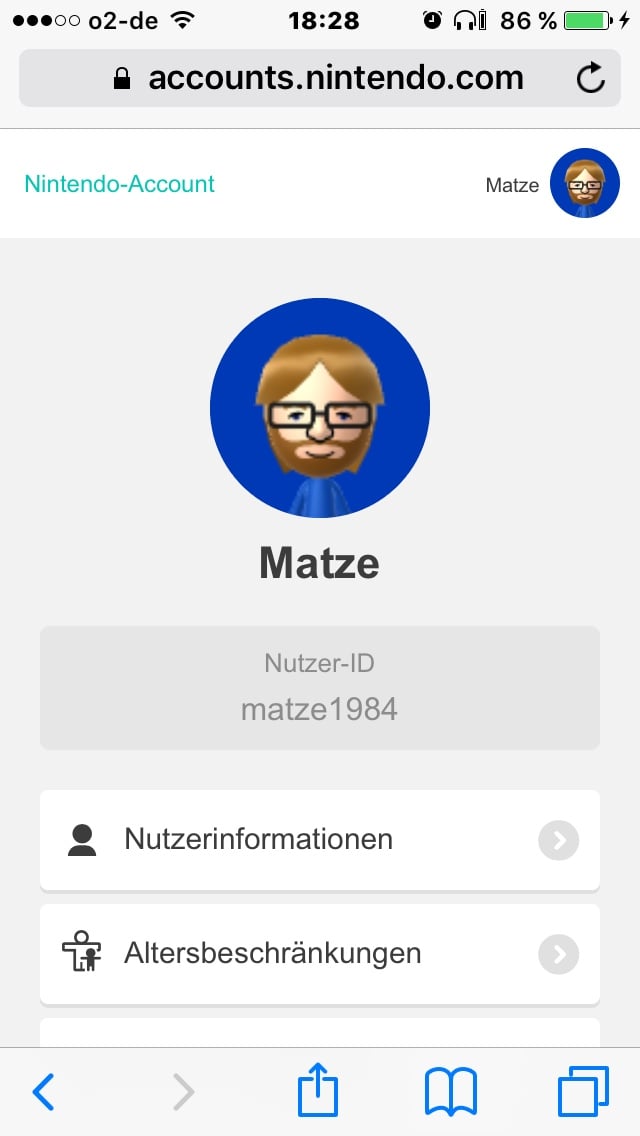
Task: Go back to the previous page
Action: (43, 1092)
